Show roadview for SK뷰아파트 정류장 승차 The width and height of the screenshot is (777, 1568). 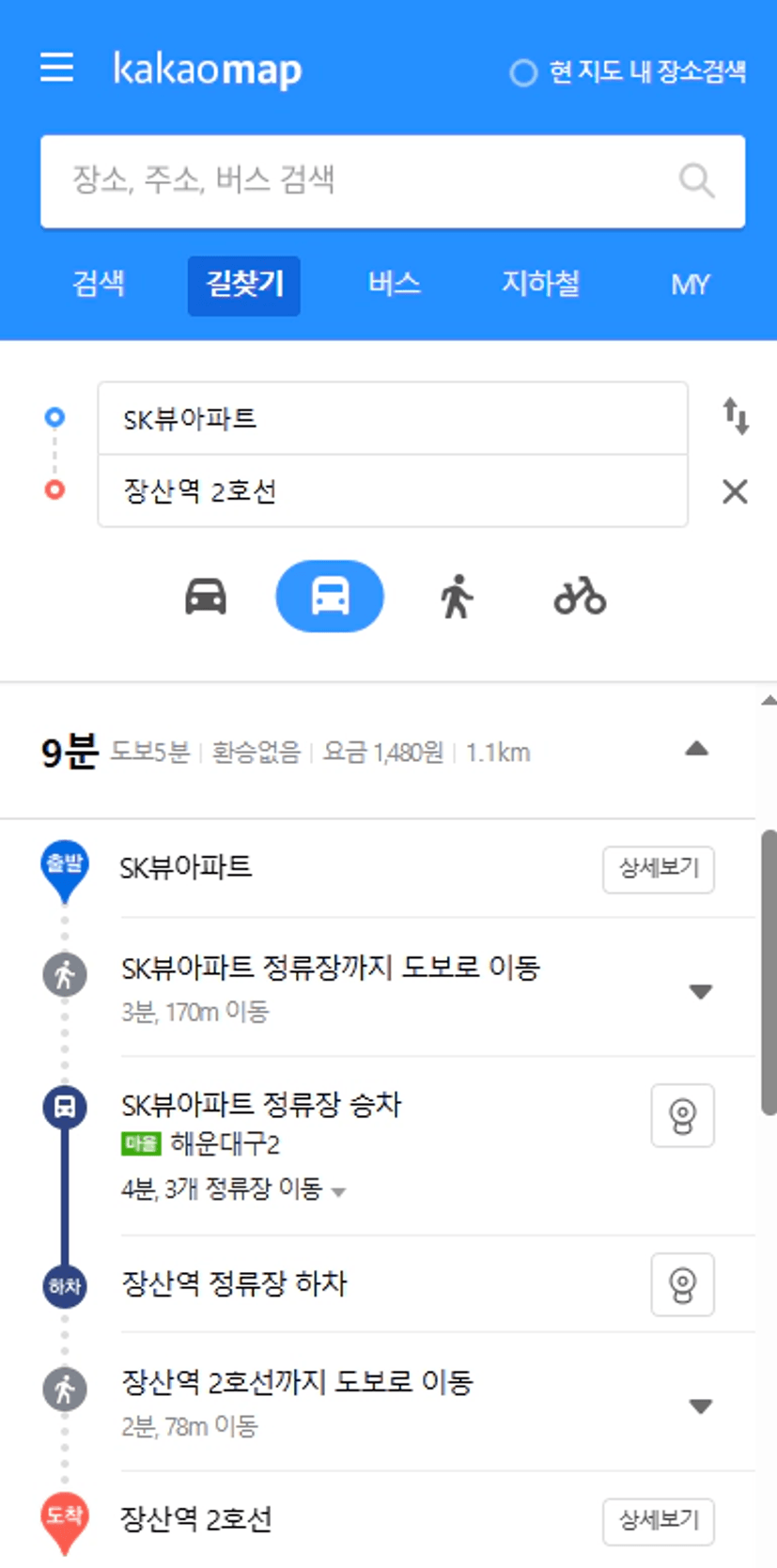click(x=683, y=1115)
